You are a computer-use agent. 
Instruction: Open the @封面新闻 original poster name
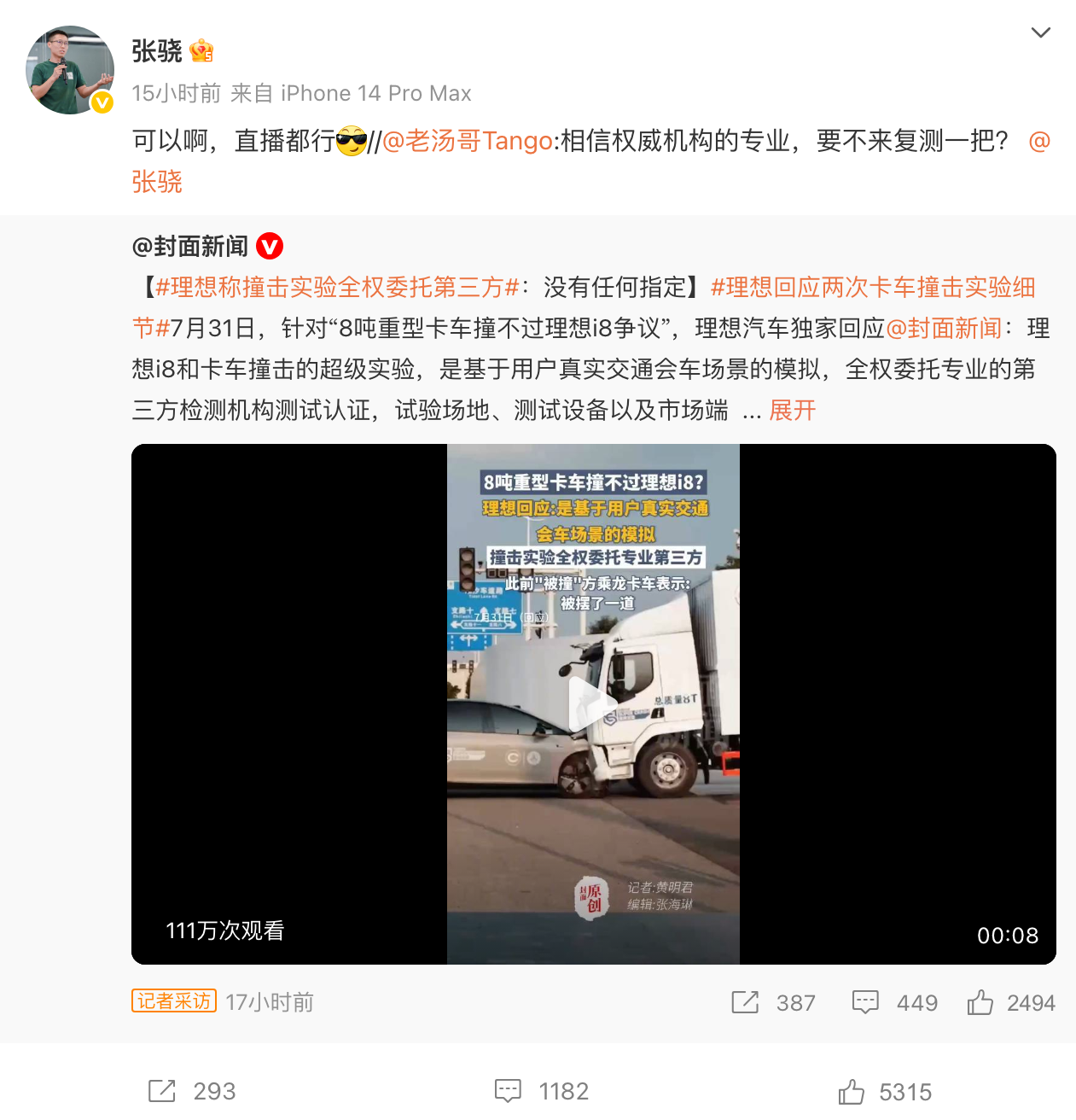click(190, 247)
